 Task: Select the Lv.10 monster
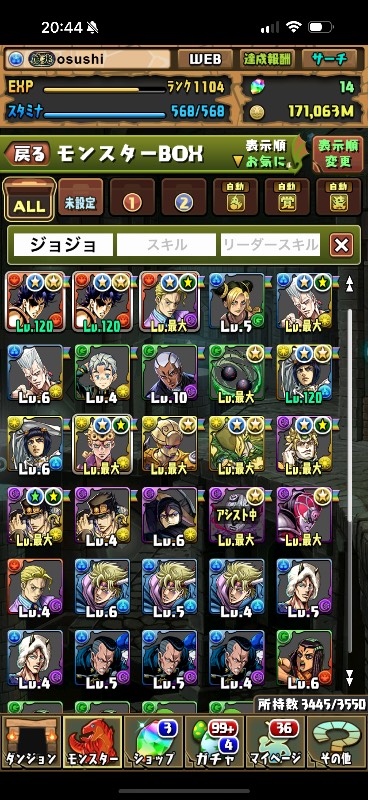click(169, 372)
